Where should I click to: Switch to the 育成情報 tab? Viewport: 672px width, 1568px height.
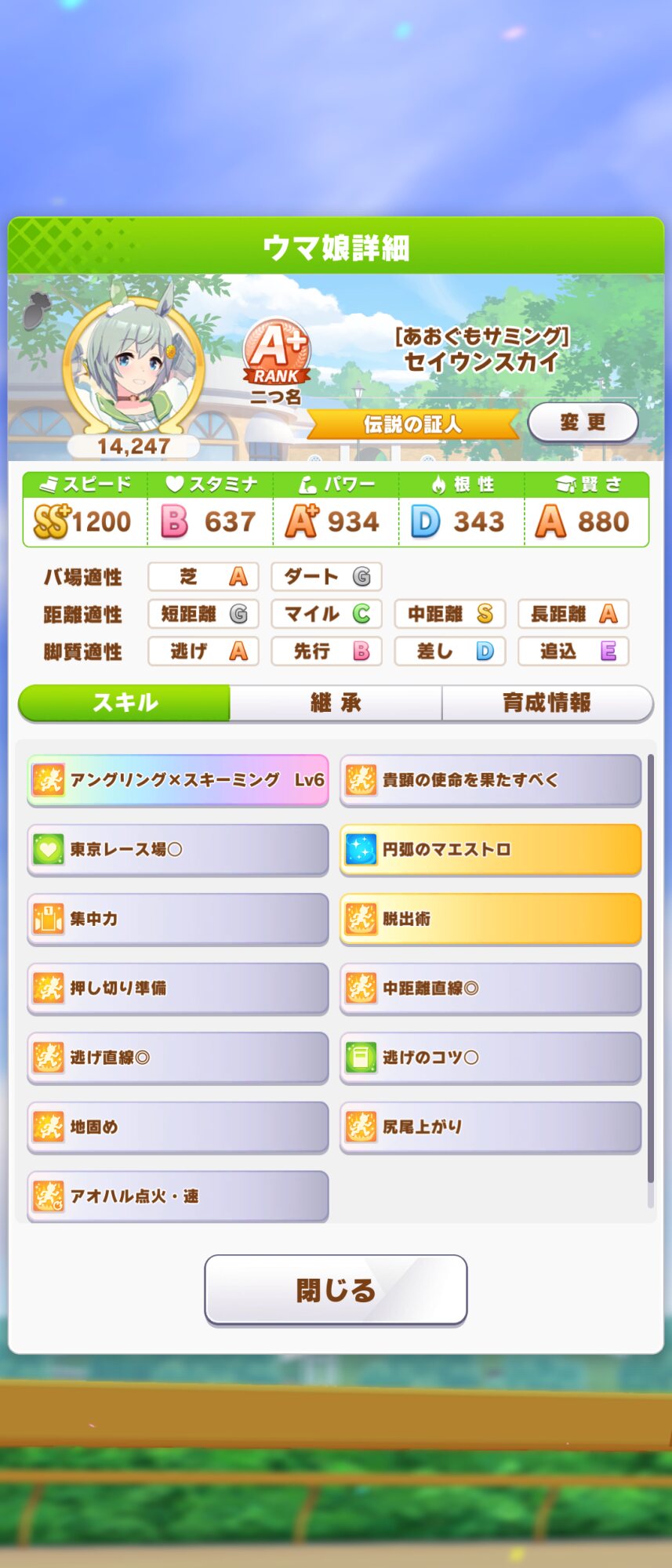[547, 702]
